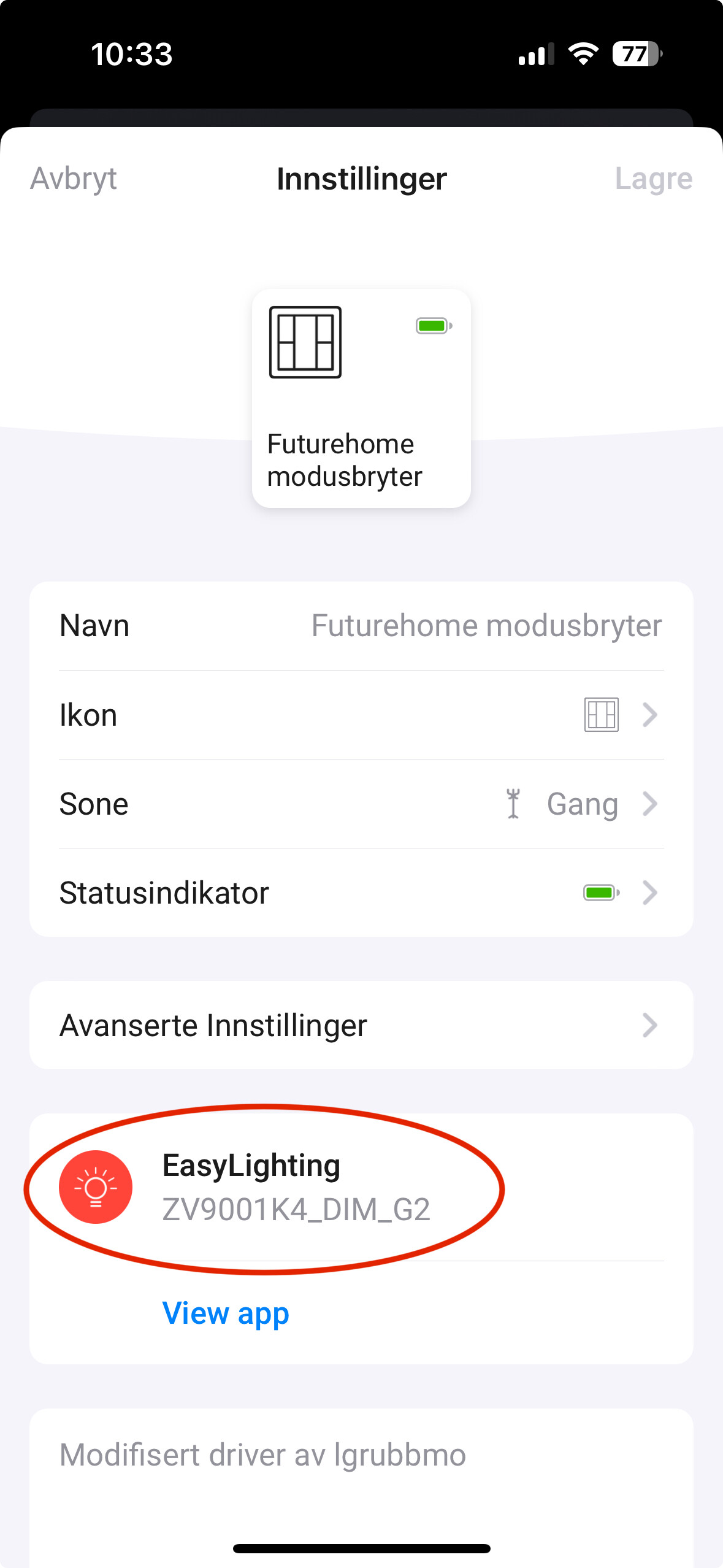Change the Sone zone setting

(x=361, y=804)
